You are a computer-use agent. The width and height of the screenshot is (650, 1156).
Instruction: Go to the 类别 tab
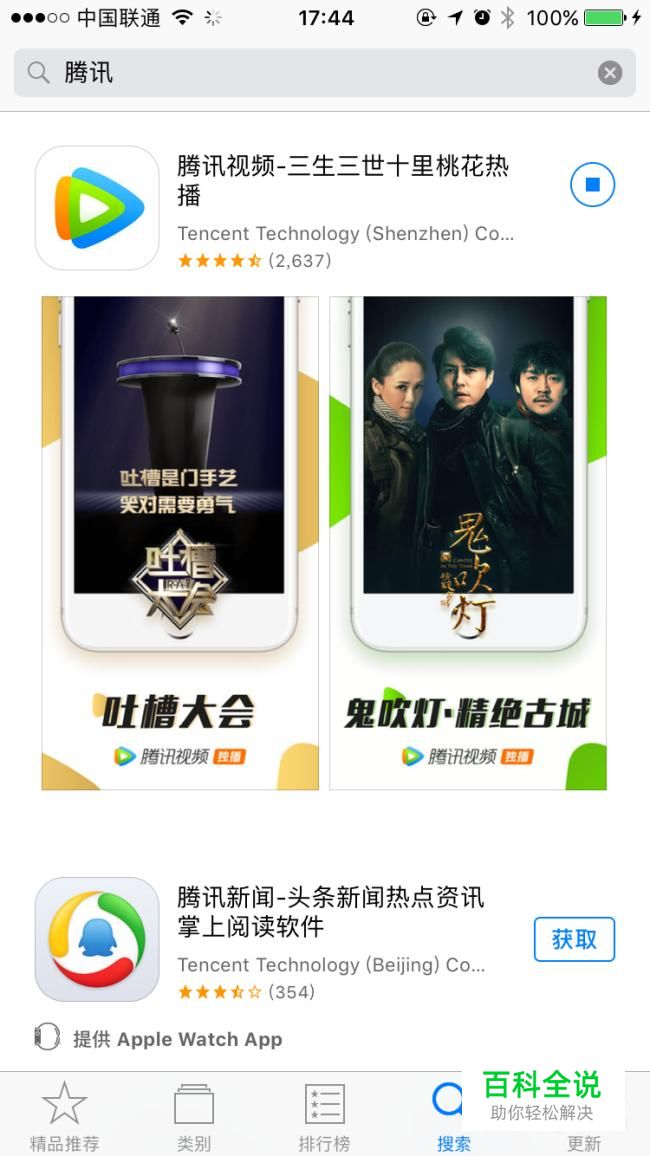coord(194,1115)
